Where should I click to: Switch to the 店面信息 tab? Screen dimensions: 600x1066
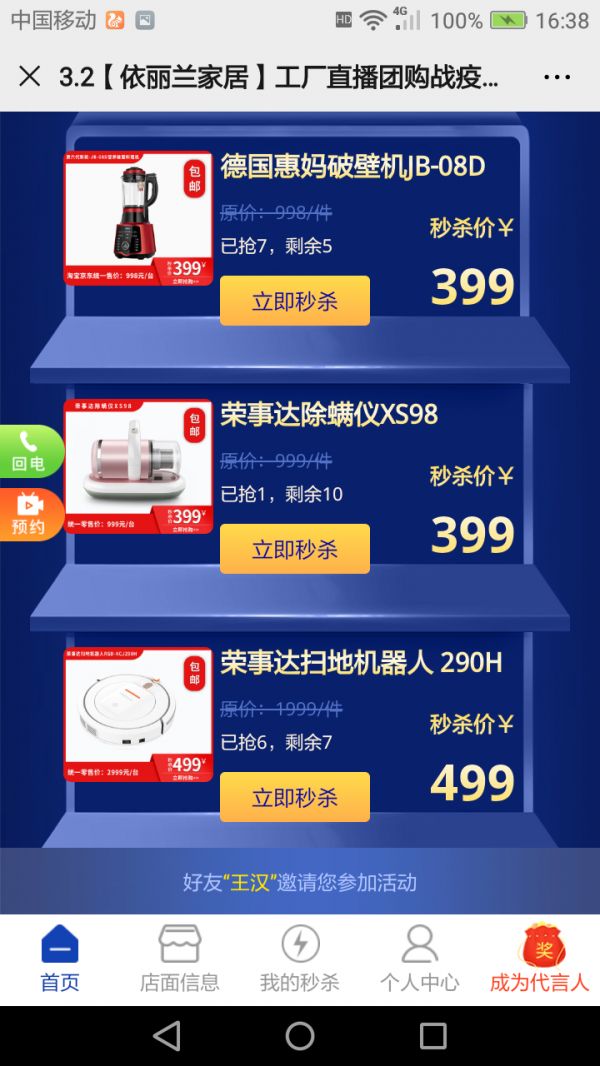180,959
